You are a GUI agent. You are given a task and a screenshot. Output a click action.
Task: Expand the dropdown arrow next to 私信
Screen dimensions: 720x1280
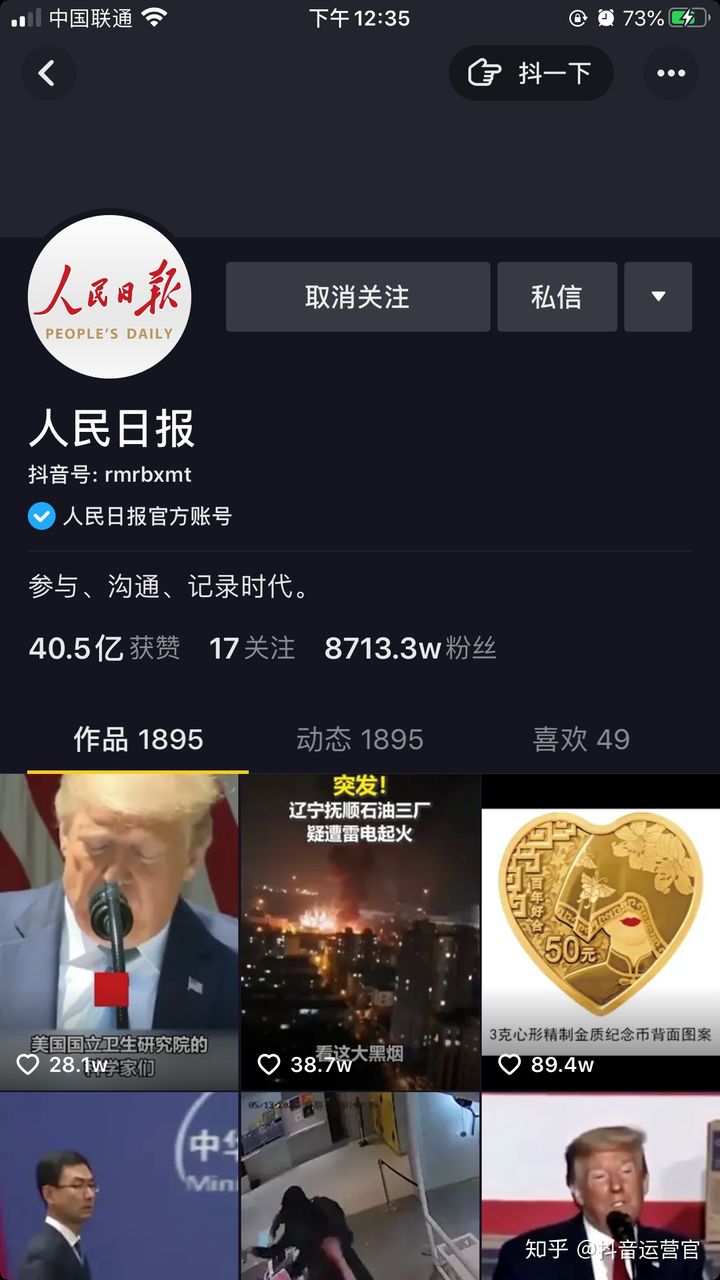tap(658, 296)
